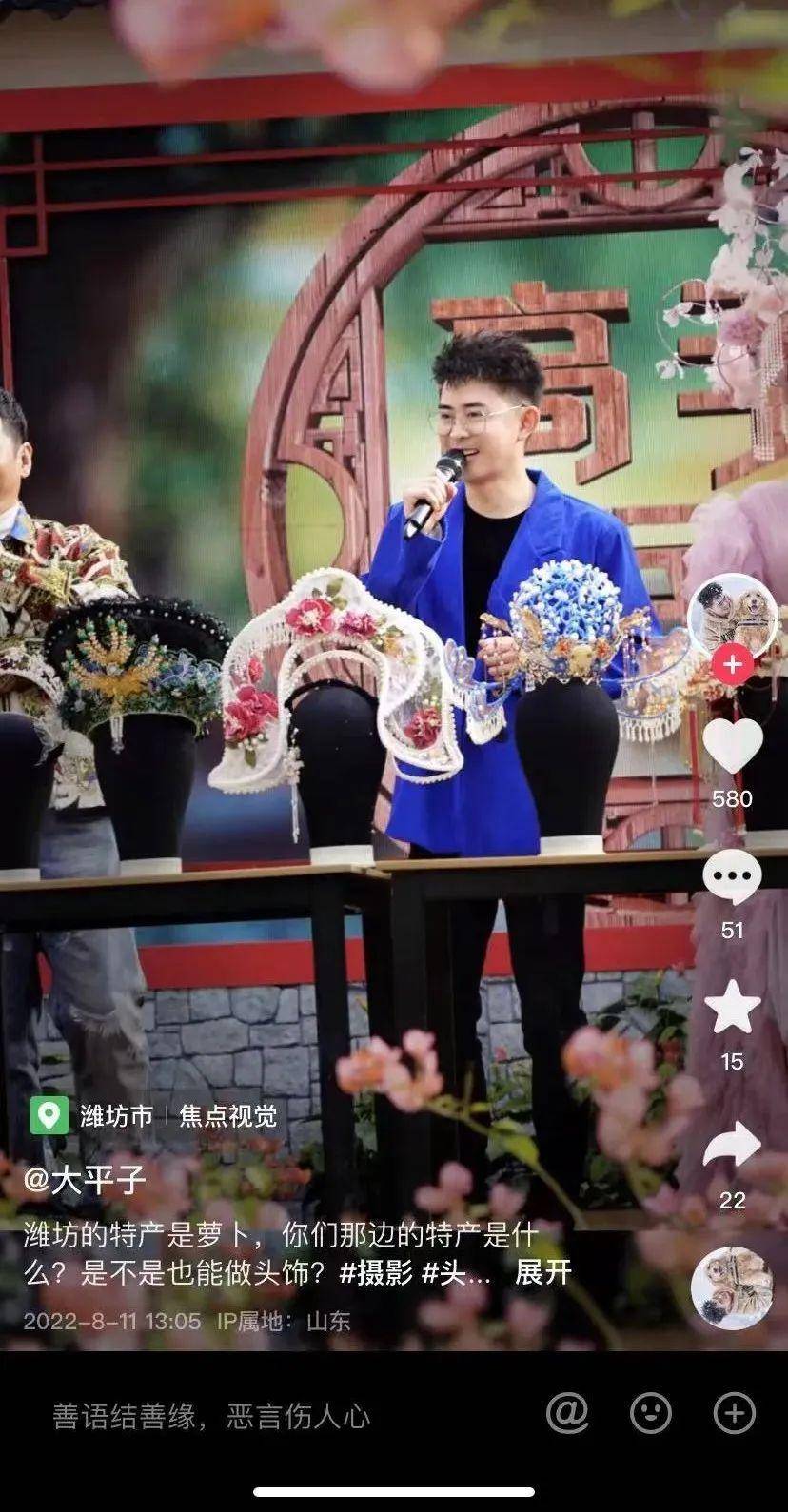Open the comments bubble

click(732, 876)
